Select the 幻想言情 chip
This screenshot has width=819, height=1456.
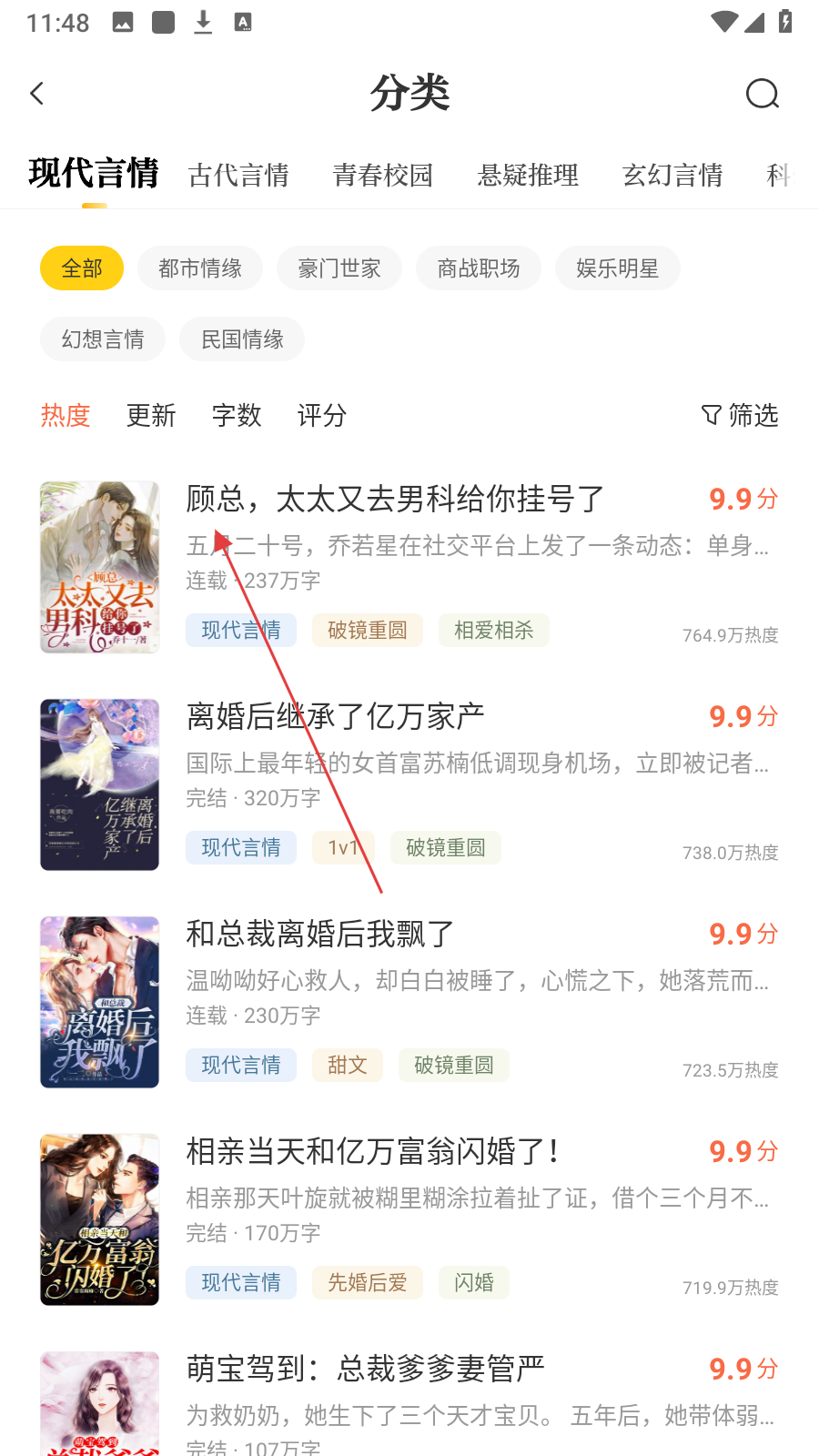pyautogui.click(x=103, y=339)
